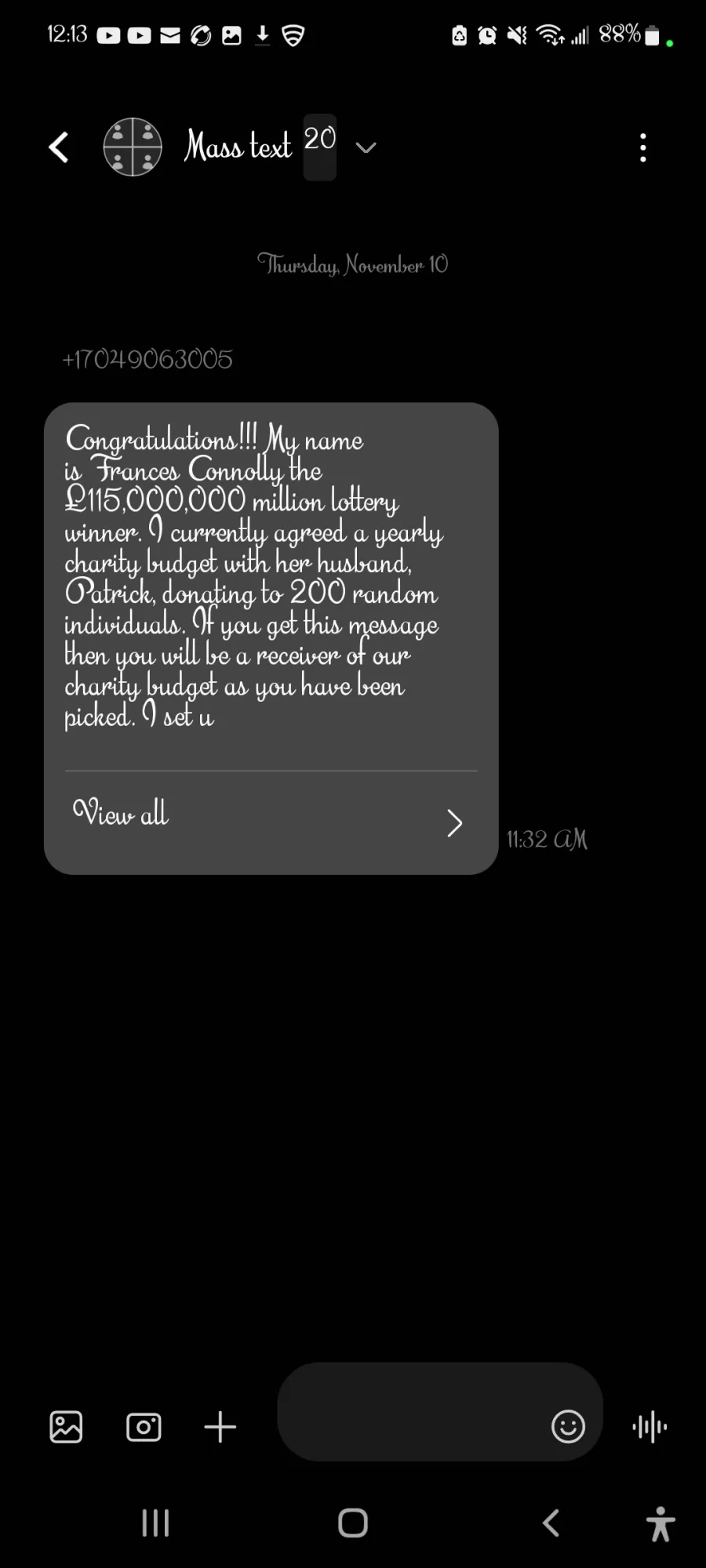This screenshot has width=706, height=1568.
Task: Tap View all to read full message
Action: pyautogui.click(x=271, y=821)
